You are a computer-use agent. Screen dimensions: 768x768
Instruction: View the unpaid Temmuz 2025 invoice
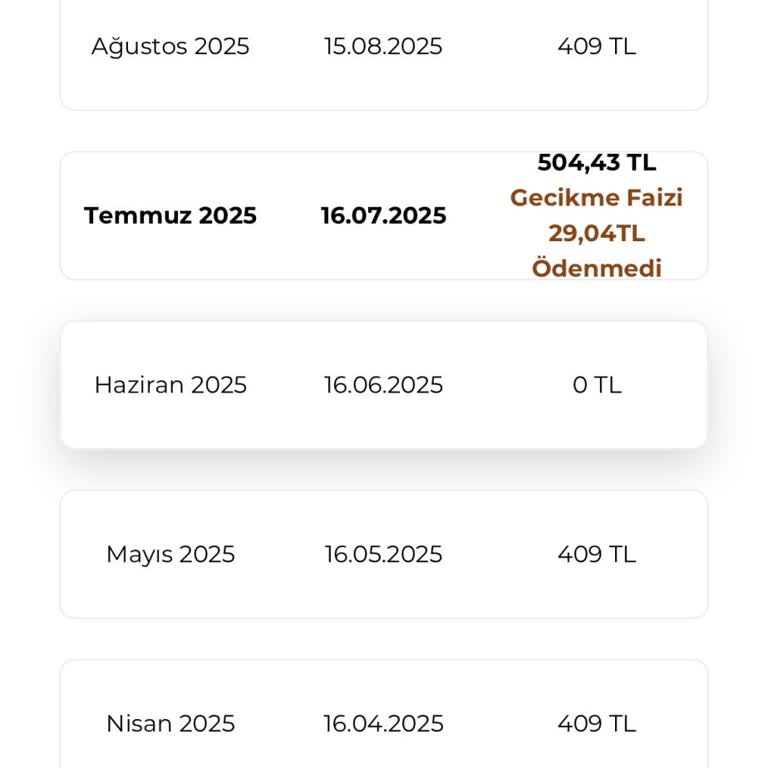tap(383, 216)
